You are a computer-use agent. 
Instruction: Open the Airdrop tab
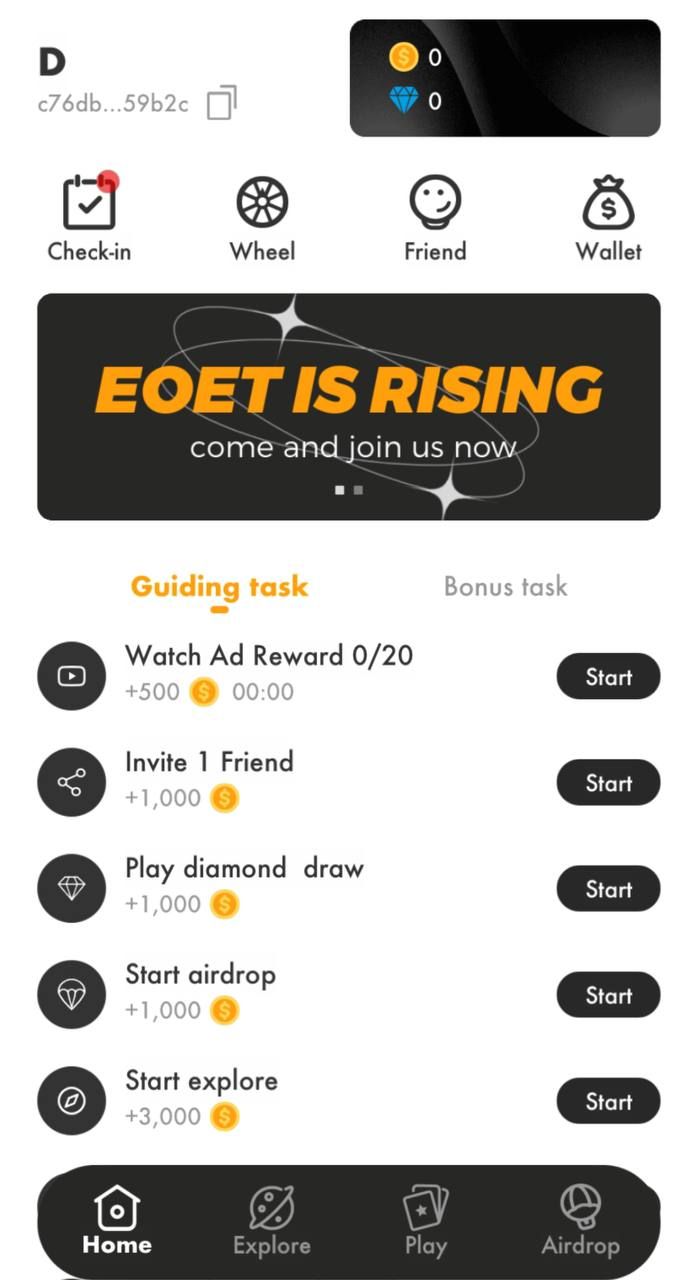(580, 1220)
